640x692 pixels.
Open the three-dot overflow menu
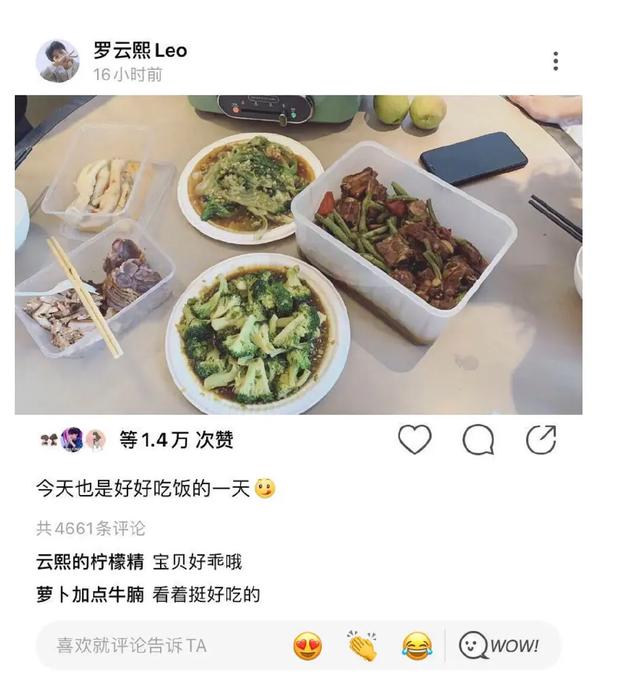pyautogui.click(x=555, y=61)
